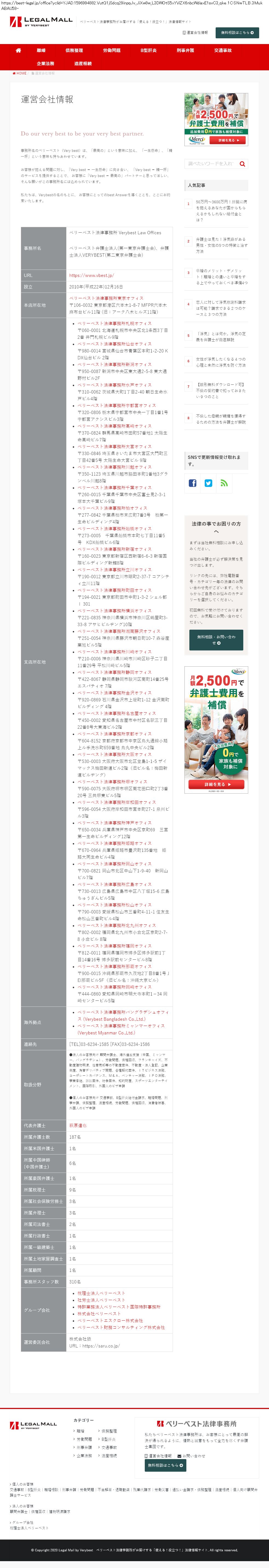
Task: Open the 交通事故 navigation item
Action: pos(223,51)
